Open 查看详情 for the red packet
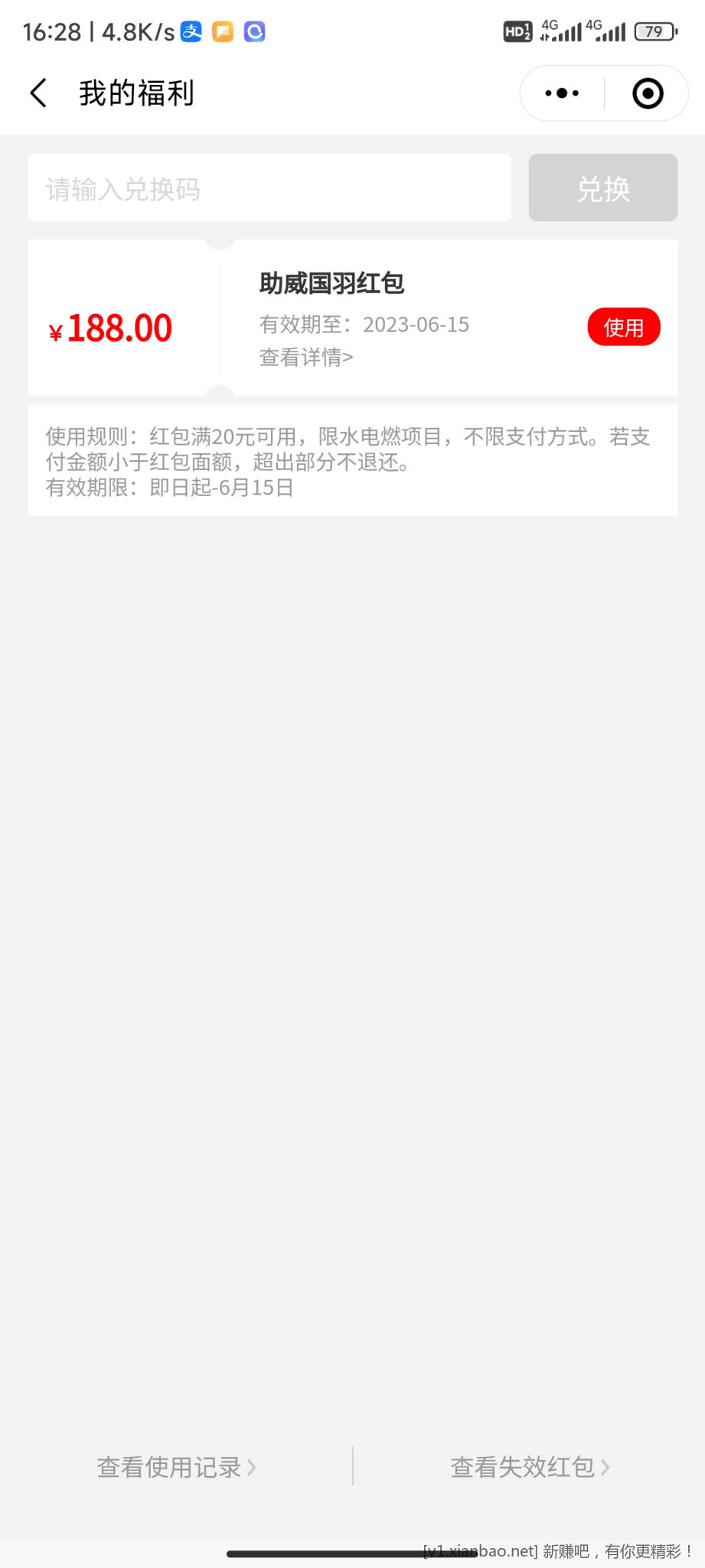Image resolution: width=705 pixels, height=1568 pixels. coord(306,358)
